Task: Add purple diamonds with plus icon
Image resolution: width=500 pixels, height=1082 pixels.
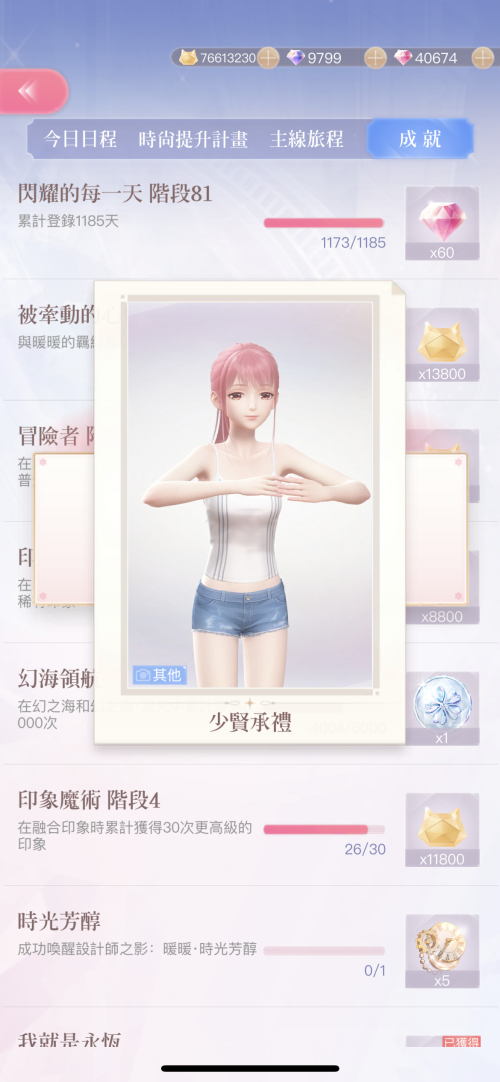Action: point(375,58)
